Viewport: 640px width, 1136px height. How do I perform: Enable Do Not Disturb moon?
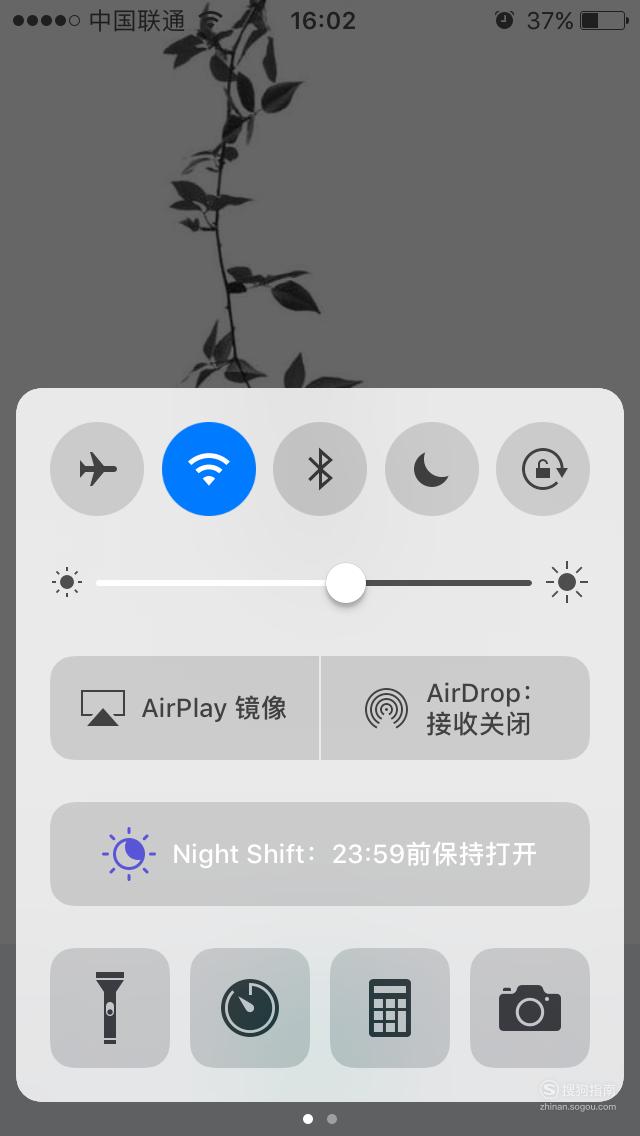[x=431, y=469]
